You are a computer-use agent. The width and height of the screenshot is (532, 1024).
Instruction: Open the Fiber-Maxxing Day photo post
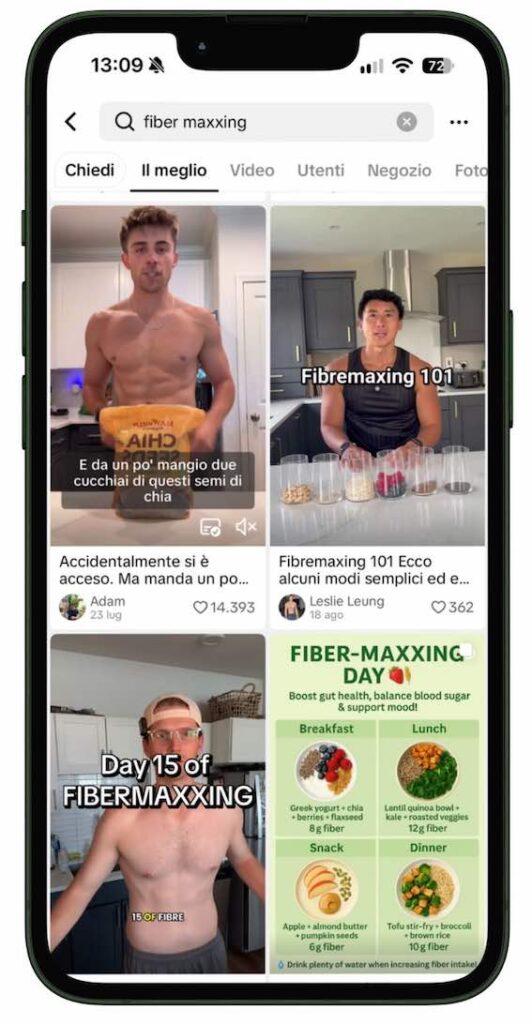[x=378, y=803]
